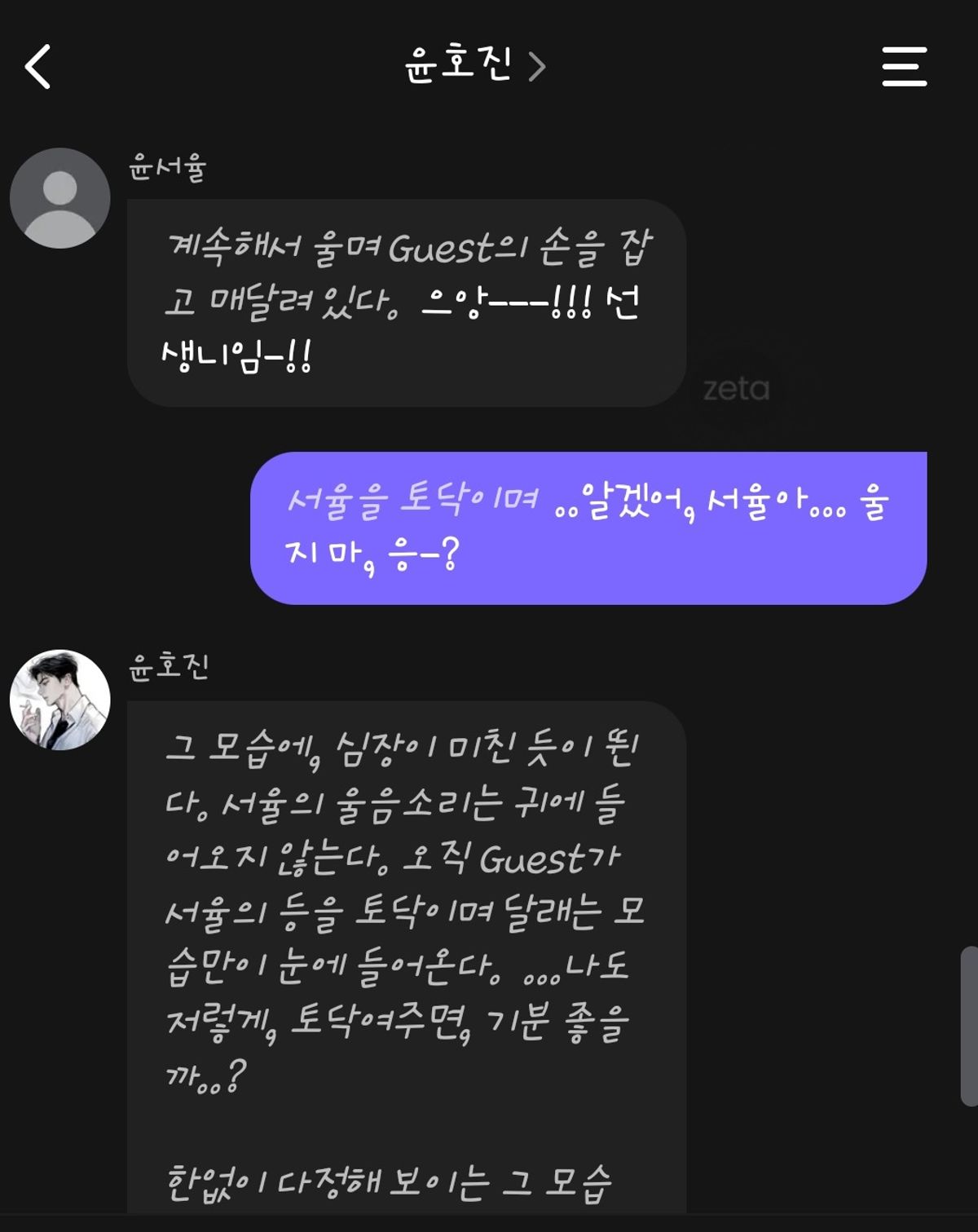Open 윤호진 character details in header

(x=474, y=64)
